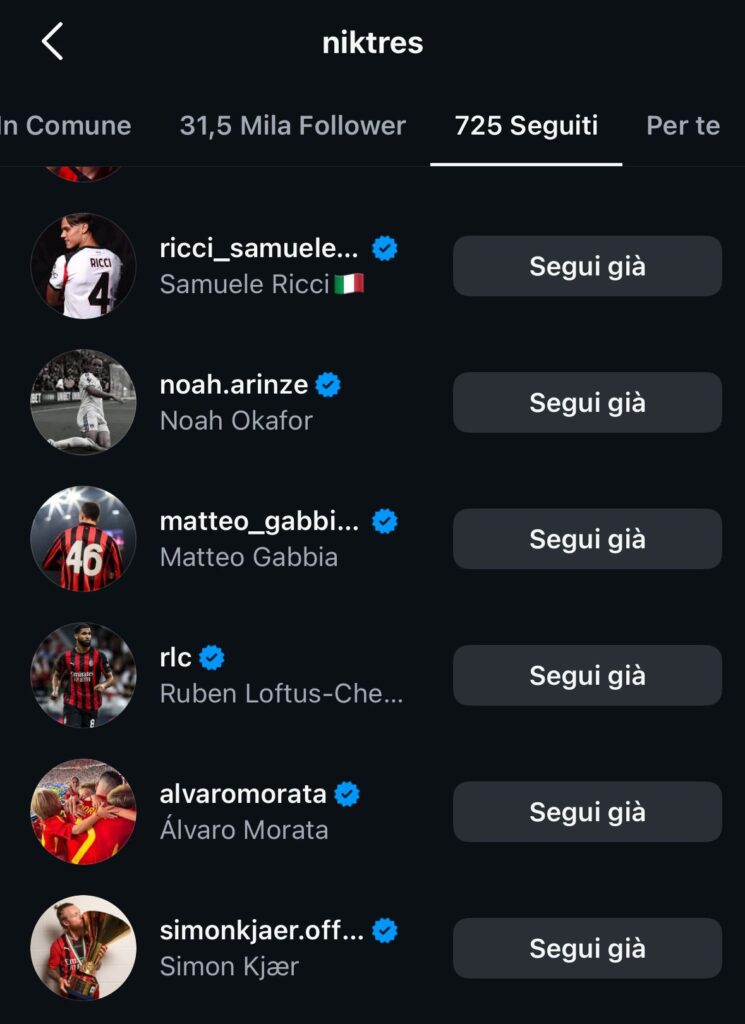The image size is (745, 1024).
Task: Select the 725 Seguiti tab
Action: pyautogui.click(x=525, y=126)
